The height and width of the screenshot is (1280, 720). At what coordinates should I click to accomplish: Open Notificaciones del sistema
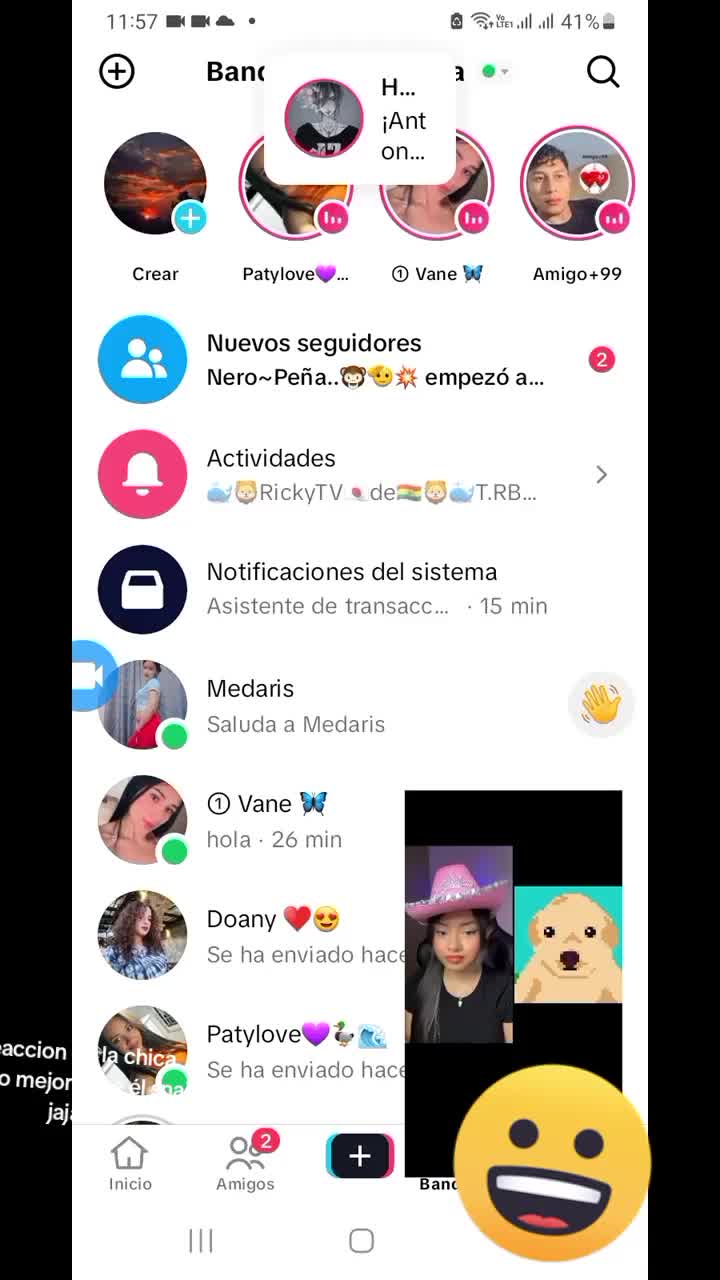(360, 589)
